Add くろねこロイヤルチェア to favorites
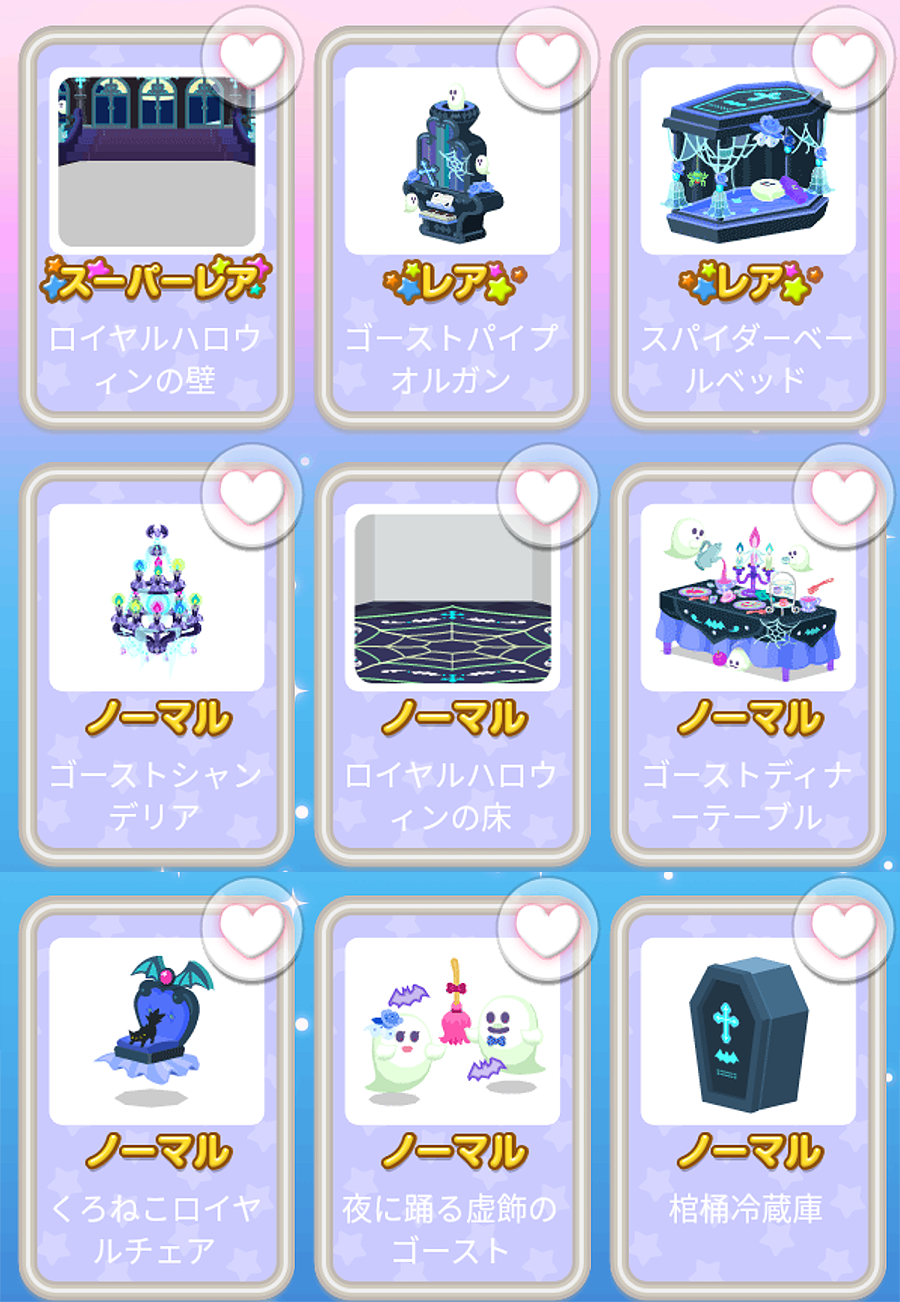 tap(252, 928)
